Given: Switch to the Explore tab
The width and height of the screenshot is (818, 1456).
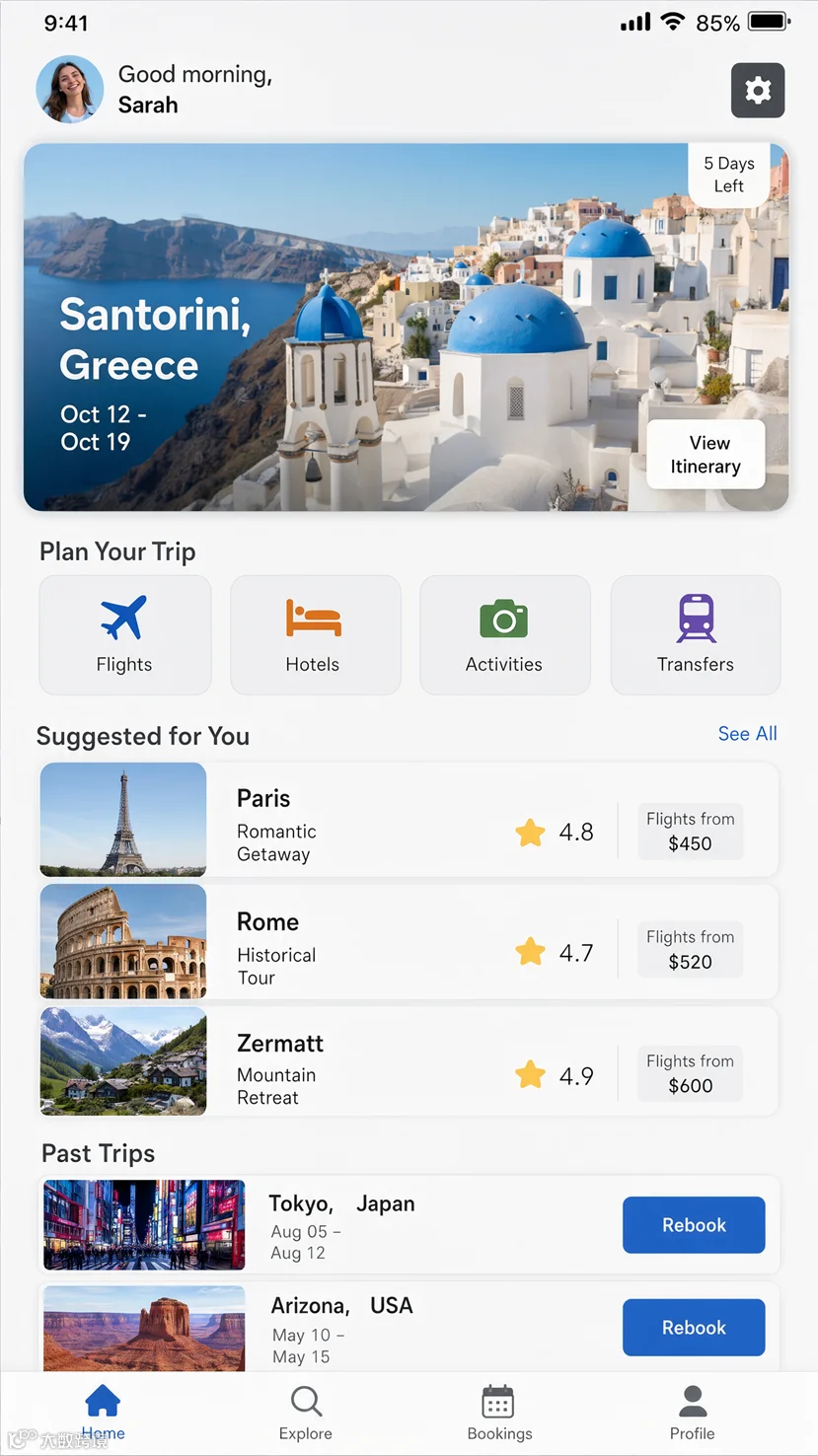Looking at the screenshot, I should (306, 1414).
